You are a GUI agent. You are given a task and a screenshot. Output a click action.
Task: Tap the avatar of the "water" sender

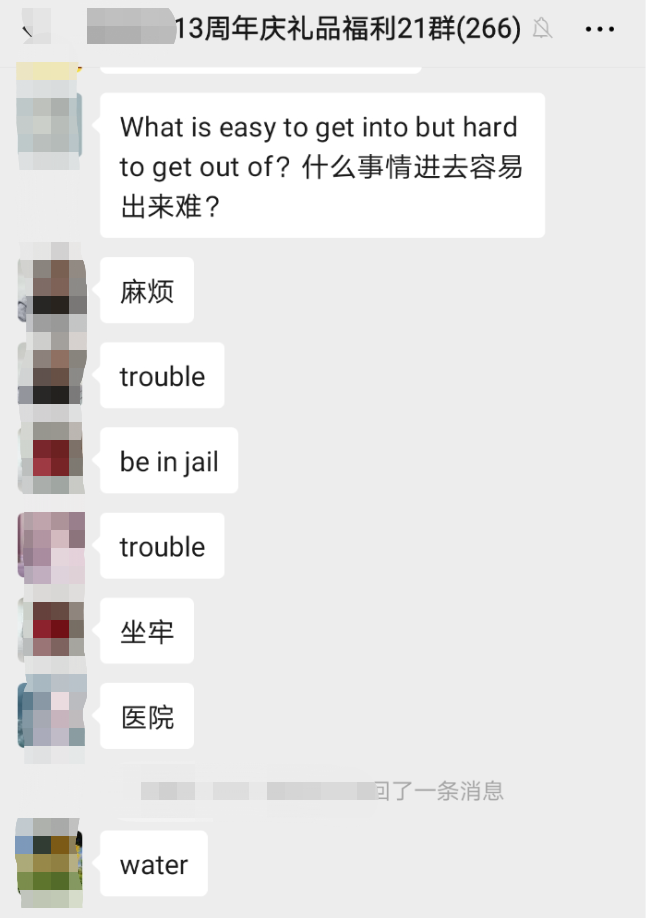tap(50, 862)
